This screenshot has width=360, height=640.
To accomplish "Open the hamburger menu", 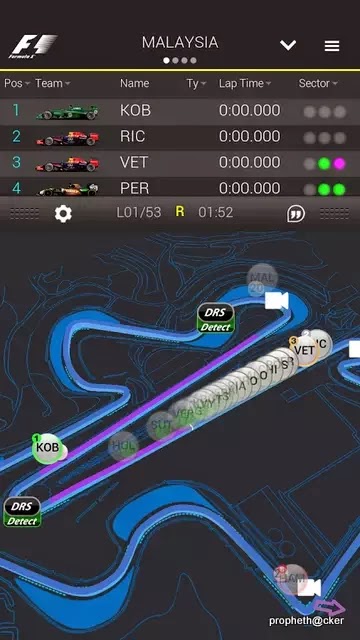I will 332,46.
